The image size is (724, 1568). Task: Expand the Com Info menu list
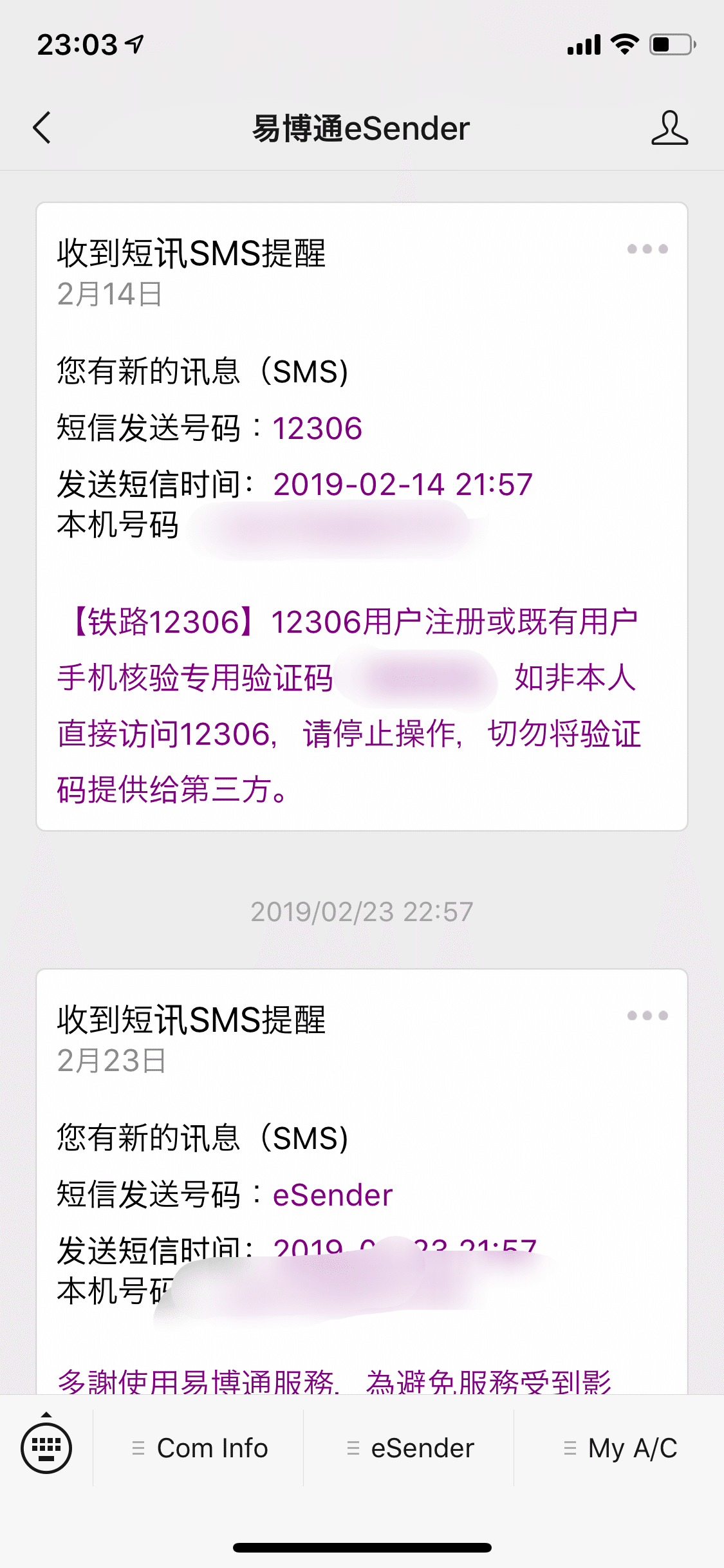tap(200, 1448)
